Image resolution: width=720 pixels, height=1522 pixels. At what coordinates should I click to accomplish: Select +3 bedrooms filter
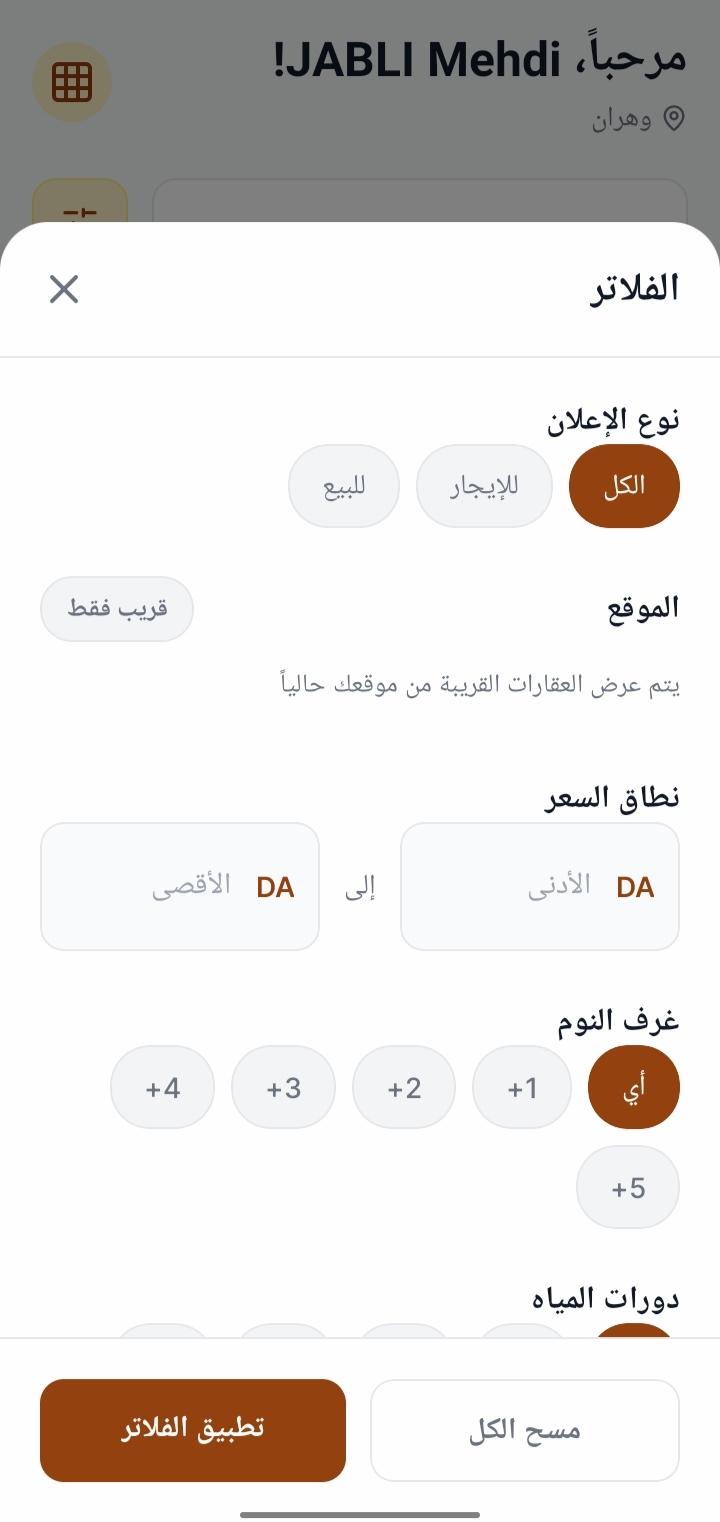pos(283,1087)
